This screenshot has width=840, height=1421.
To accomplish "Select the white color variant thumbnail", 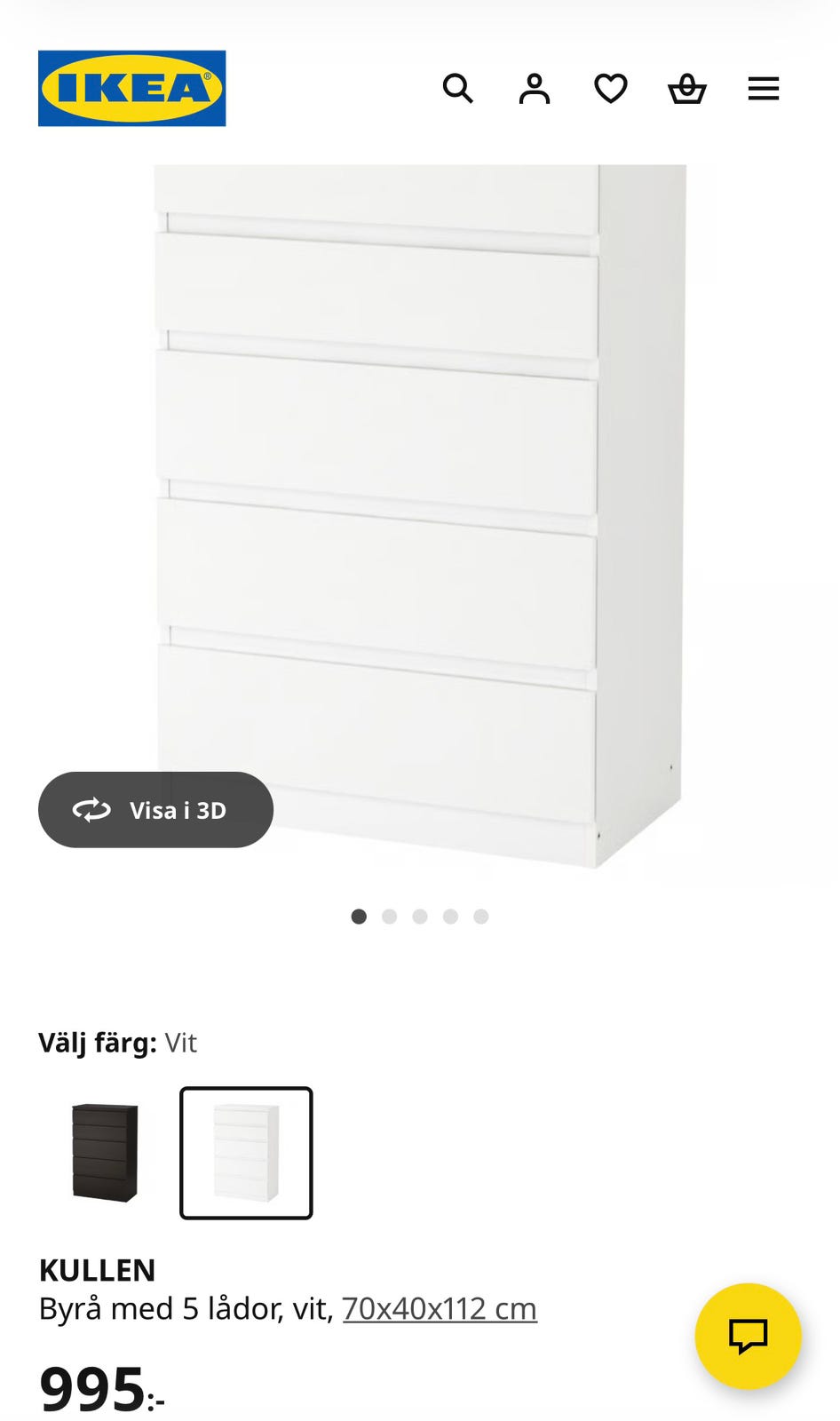I will (x=246, y=1152).
